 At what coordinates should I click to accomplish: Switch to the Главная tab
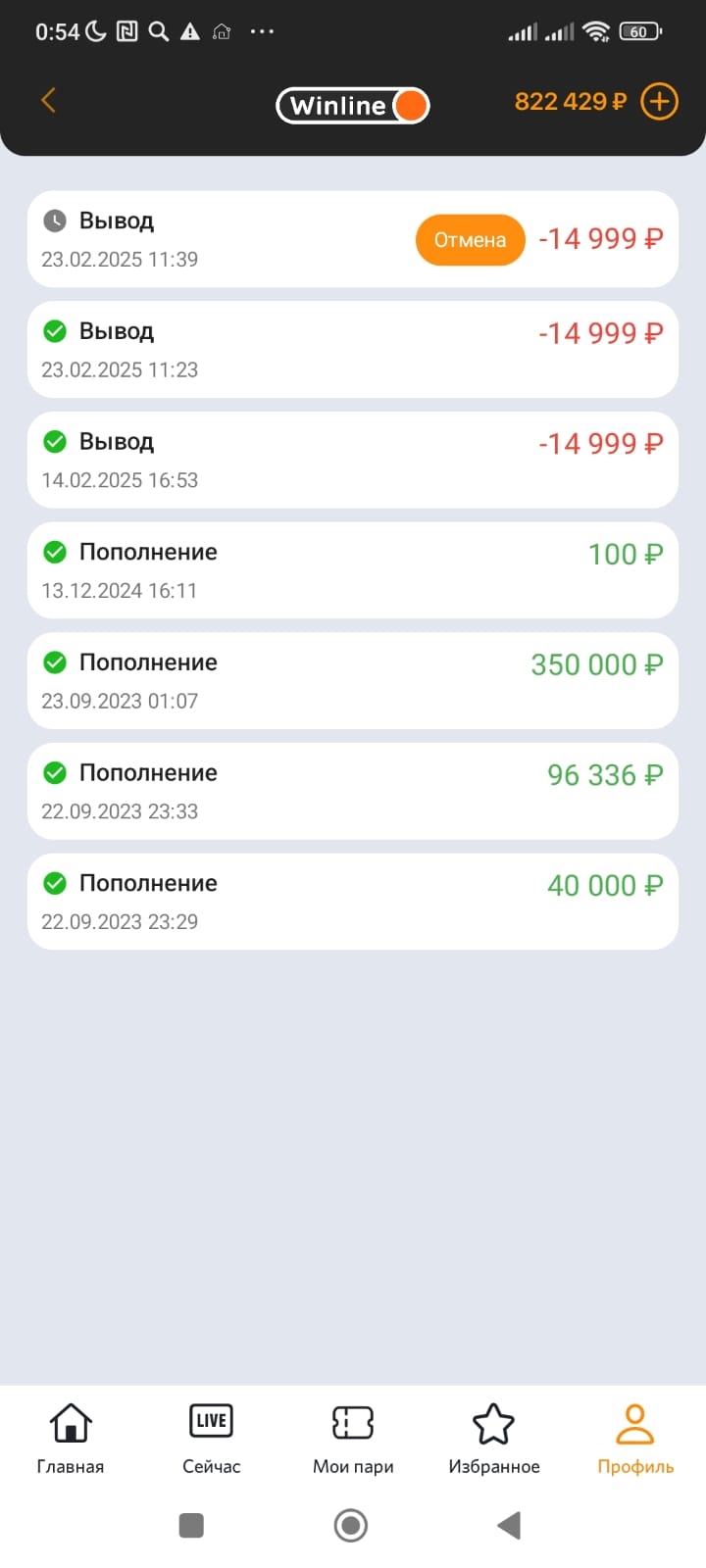coord(71,1439)
